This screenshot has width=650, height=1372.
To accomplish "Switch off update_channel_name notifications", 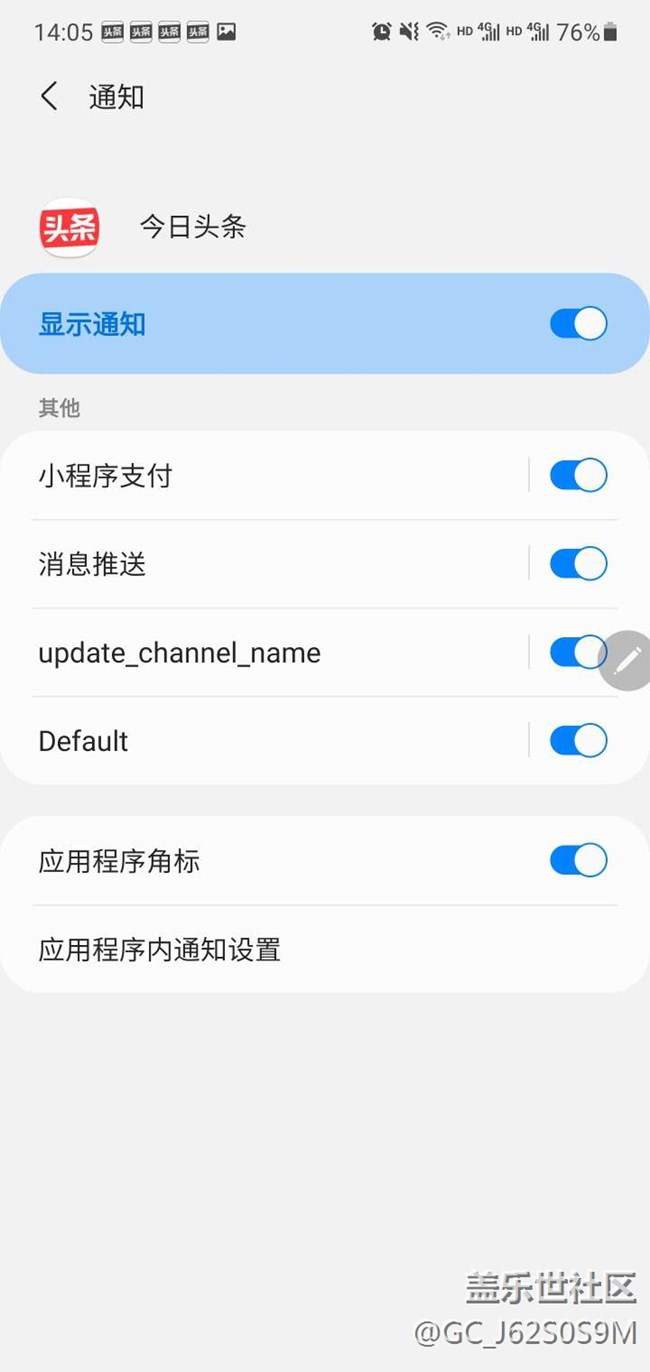I will pos(578,653).
